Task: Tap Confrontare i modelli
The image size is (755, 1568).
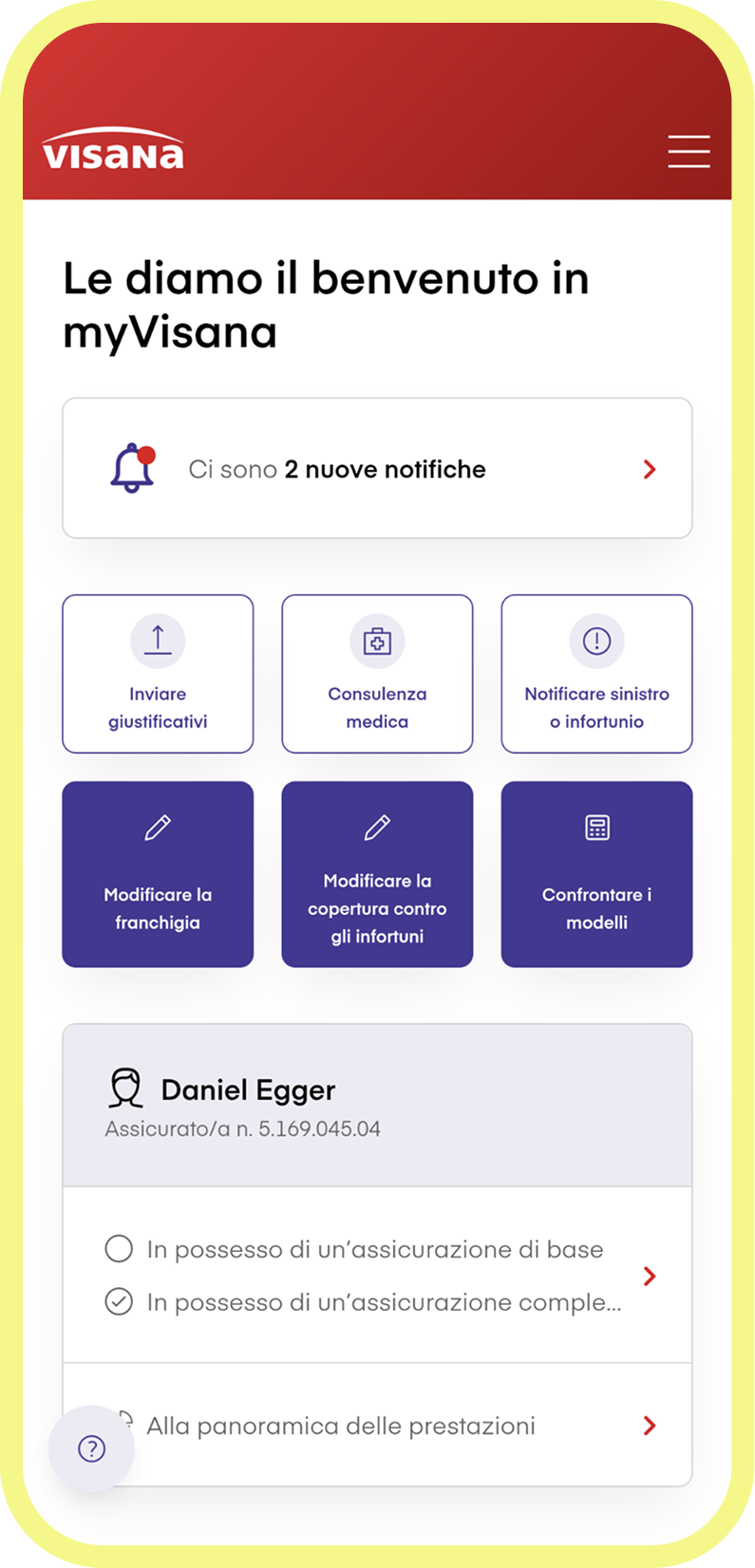Action: 596,874
